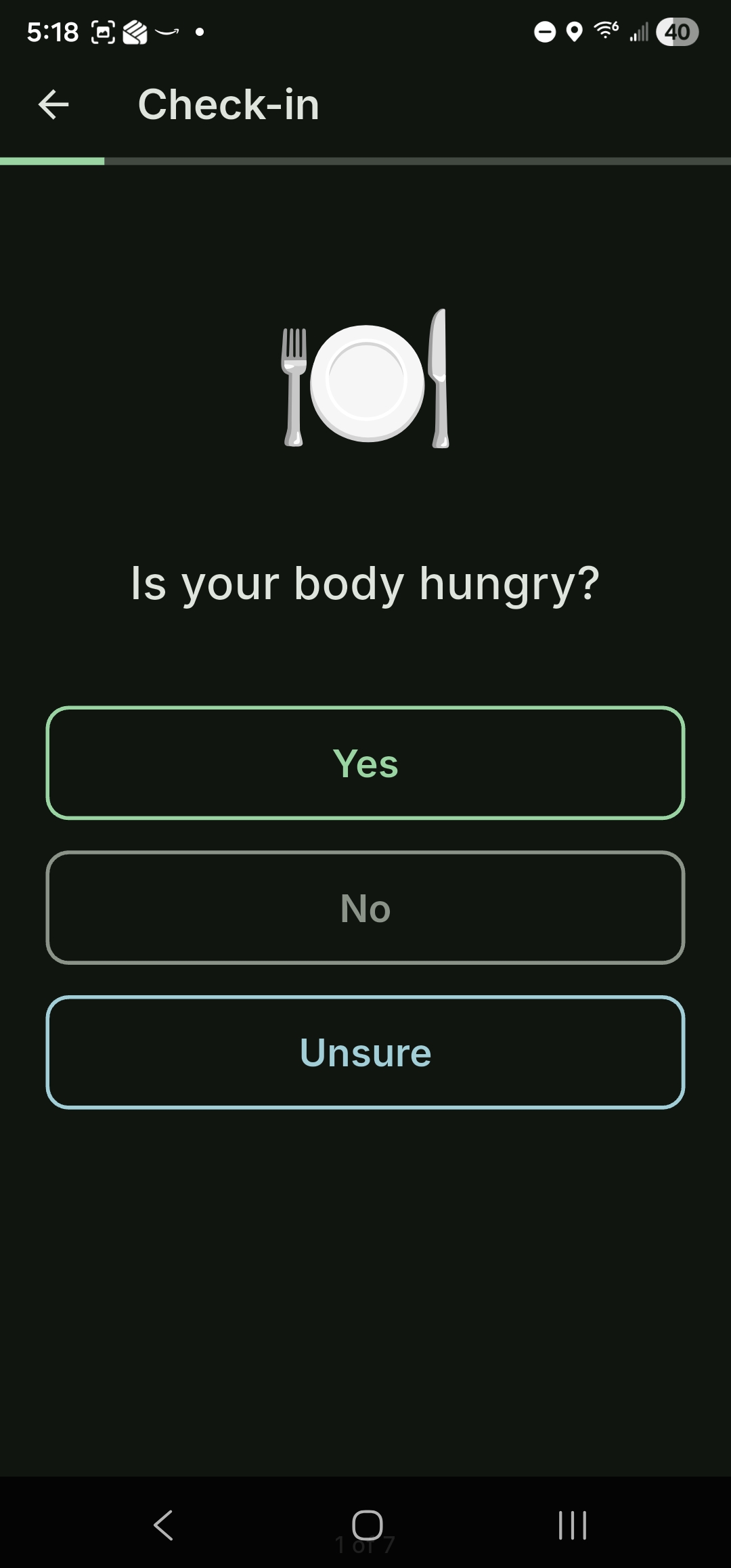Answer Yes to the hunger question
731x1568 pixels.
tap(365, 763)
